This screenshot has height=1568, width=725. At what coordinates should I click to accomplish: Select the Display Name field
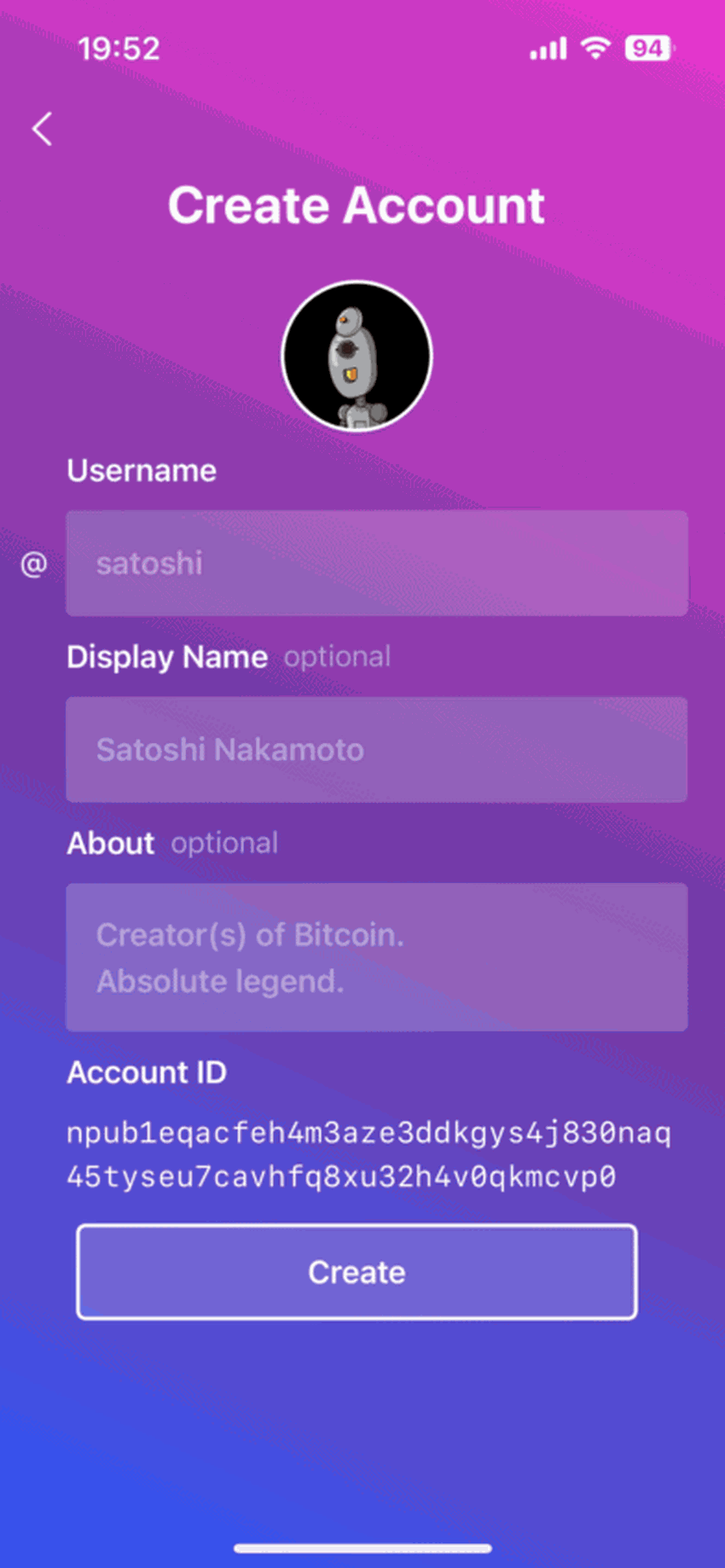coord(376,750)
